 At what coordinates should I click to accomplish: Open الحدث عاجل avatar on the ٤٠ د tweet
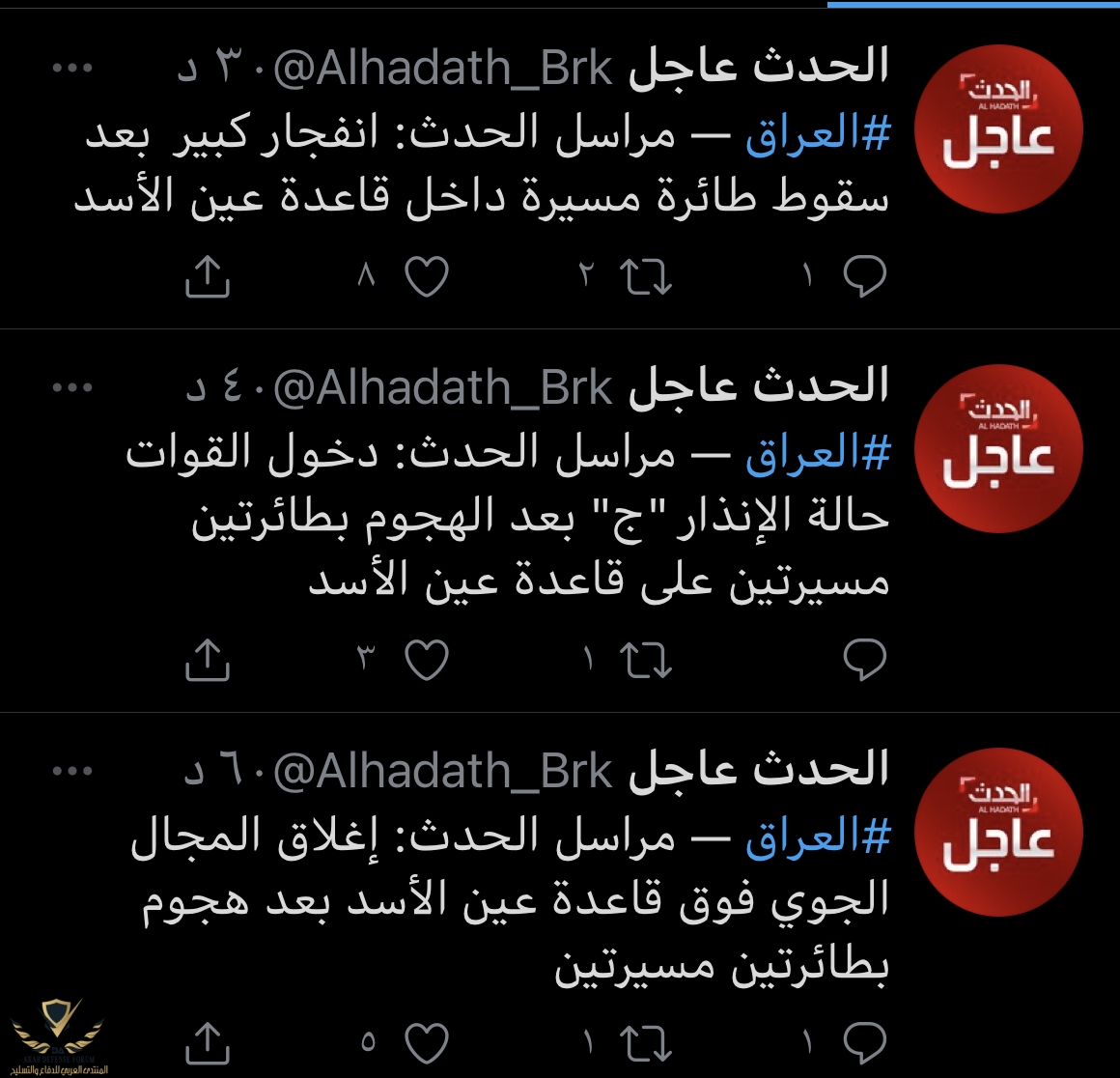pos(998,448)
